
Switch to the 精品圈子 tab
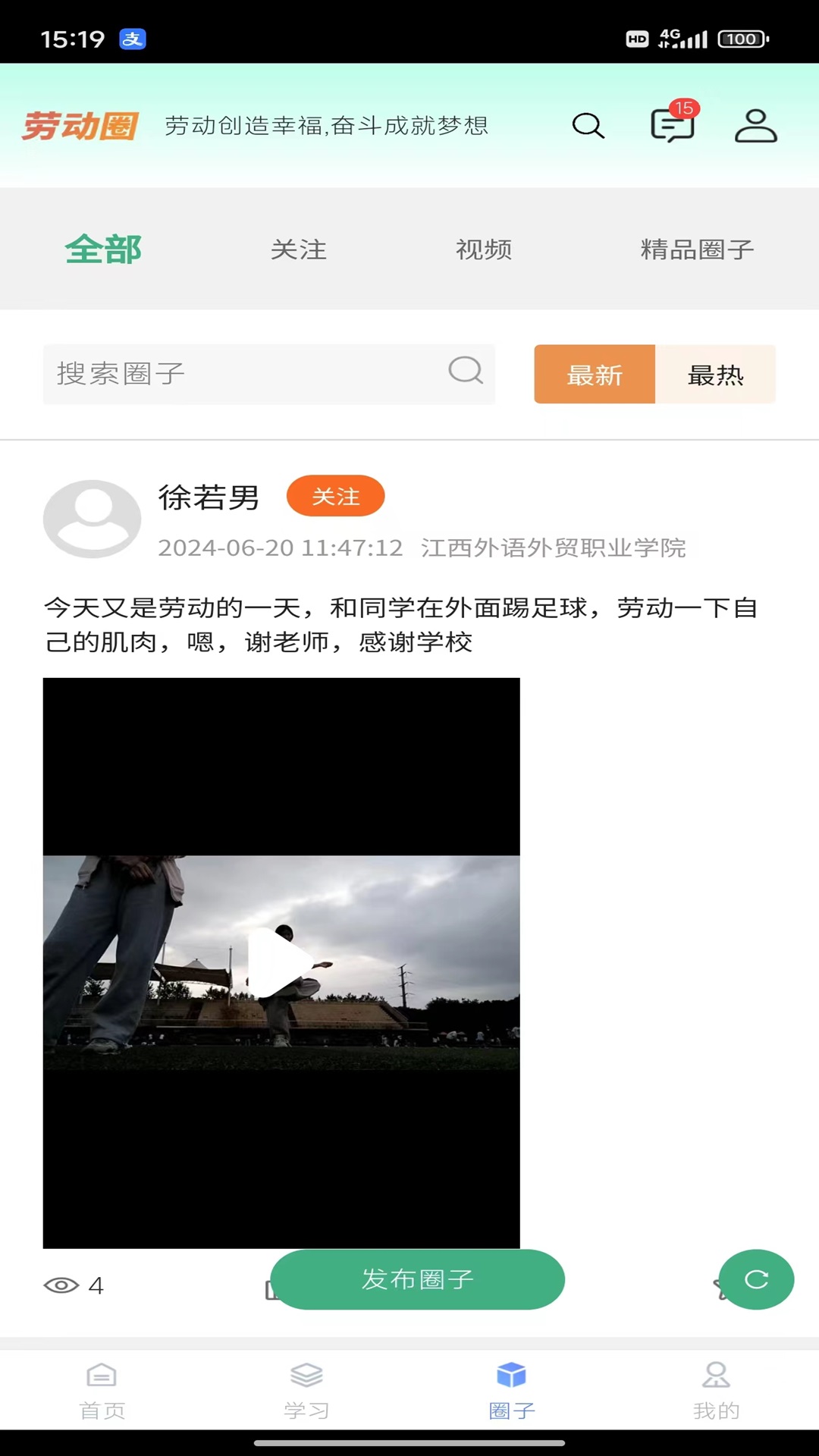[696, 249]
